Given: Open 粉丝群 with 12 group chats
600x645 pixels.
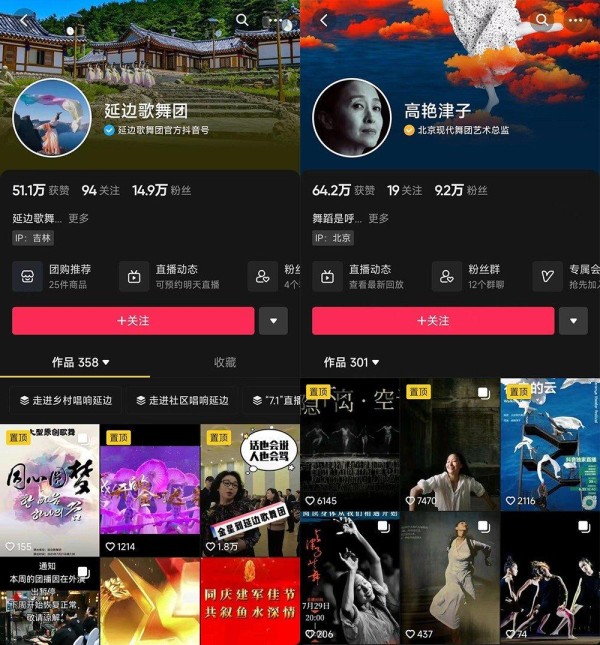Looking at the screenshot, I should point(472,276).
